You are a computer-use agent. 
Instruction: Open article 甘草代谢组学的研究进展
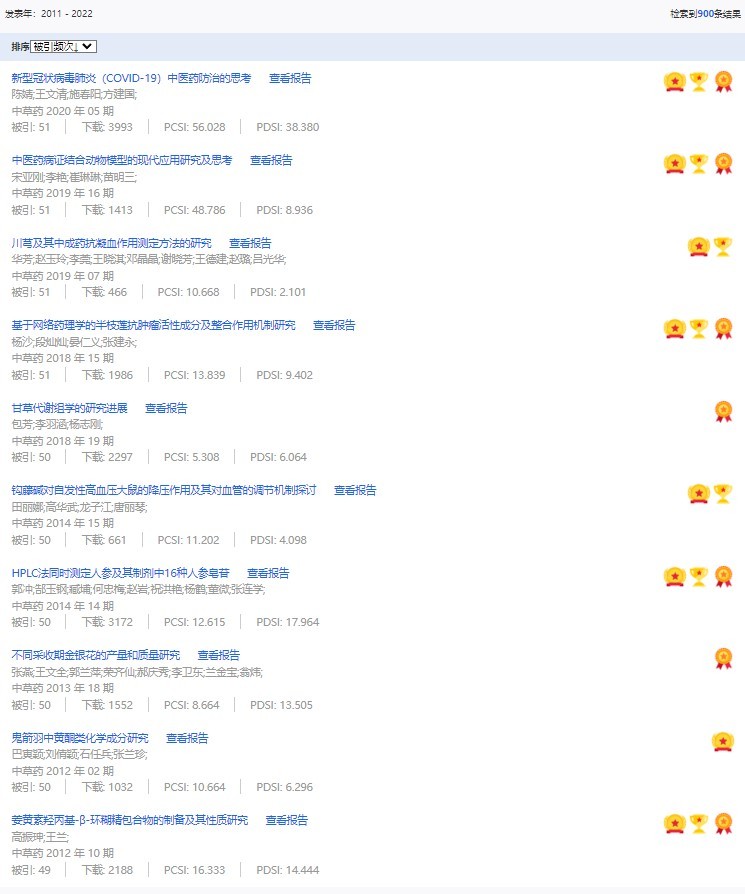pos(69,408)
